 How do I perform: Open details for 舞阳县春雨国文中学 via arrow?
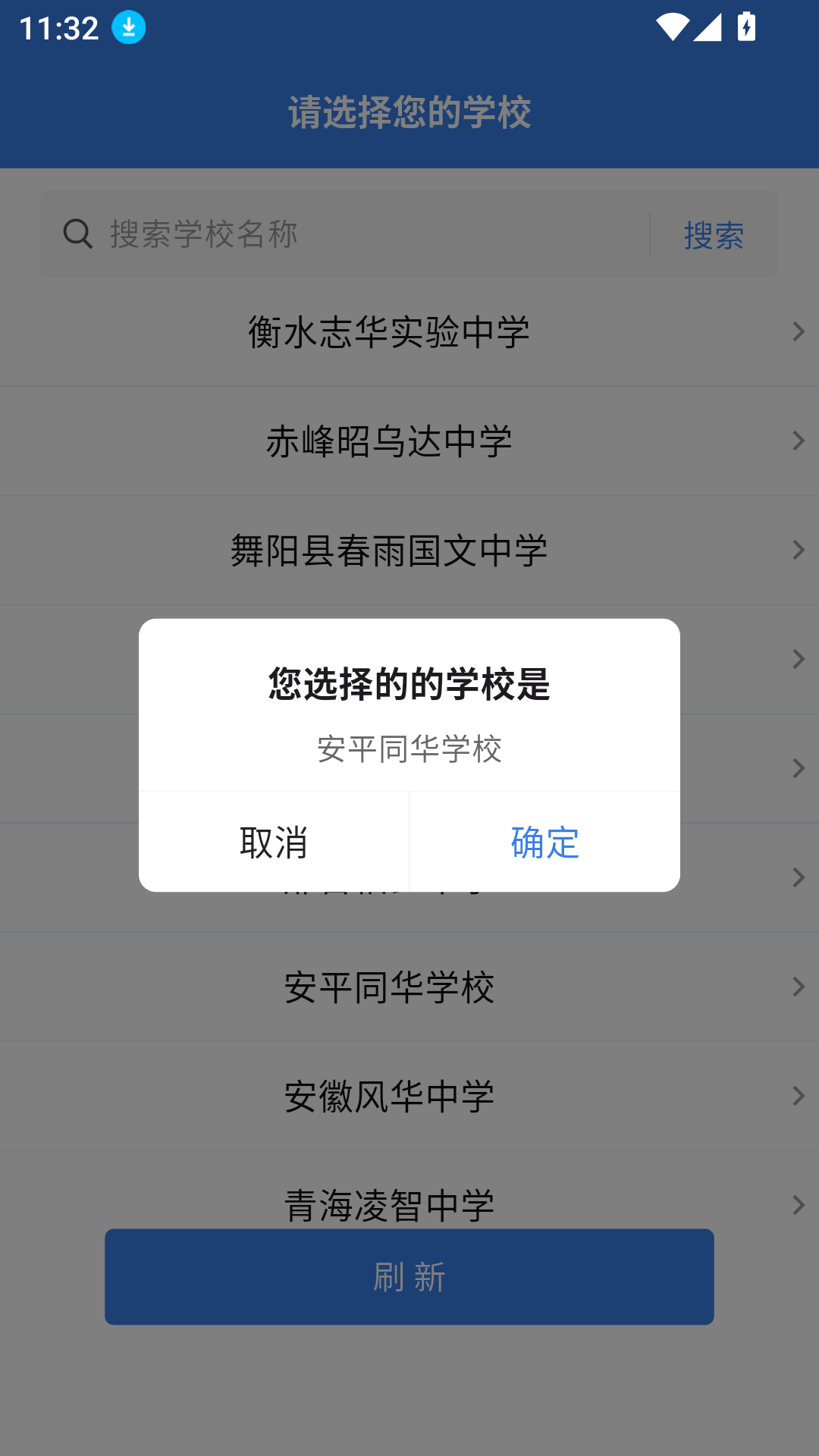pos(797,549)
